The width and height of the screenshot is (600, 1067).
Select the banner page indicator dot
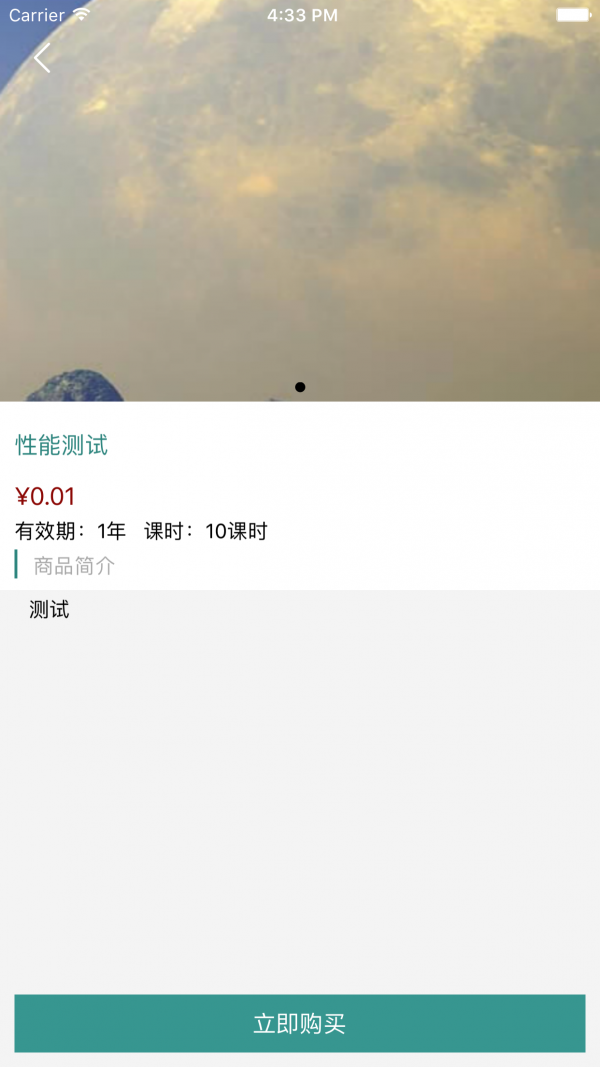[x=300, y=387]
